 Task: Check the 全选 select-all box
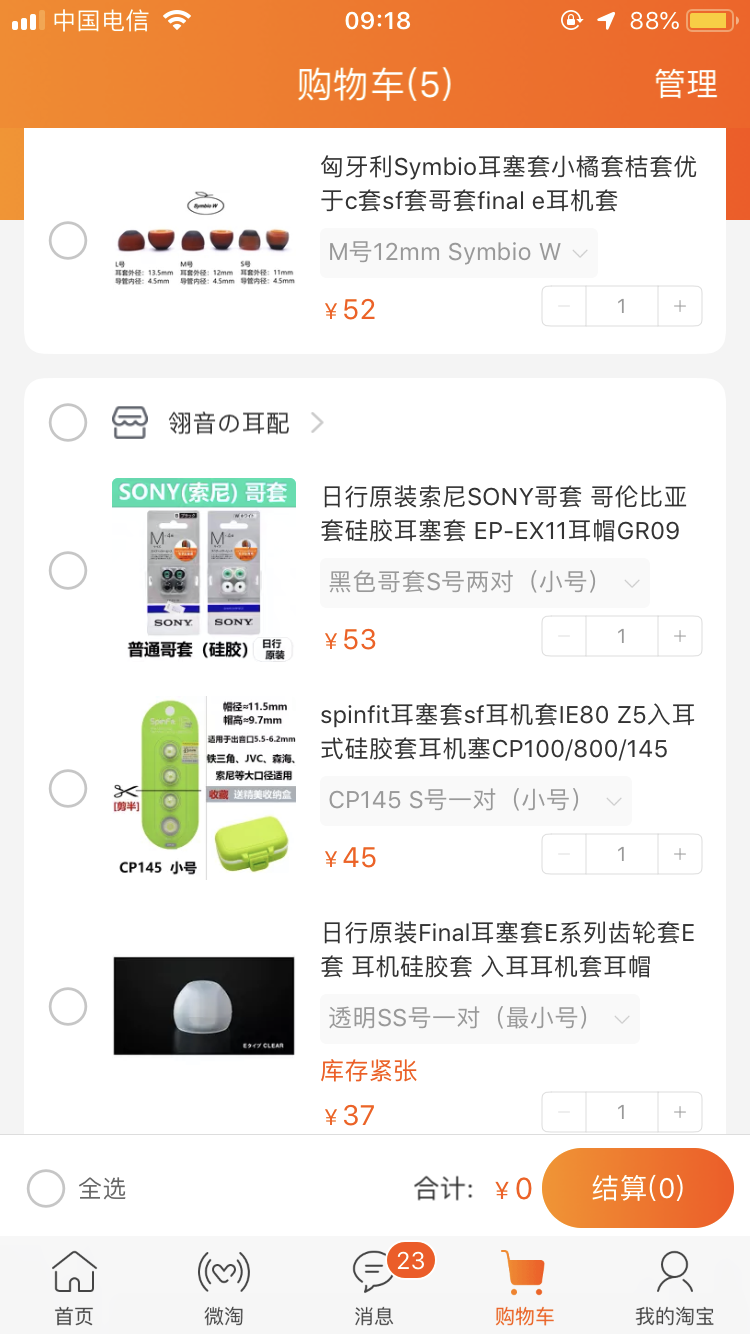[47, 1189]
